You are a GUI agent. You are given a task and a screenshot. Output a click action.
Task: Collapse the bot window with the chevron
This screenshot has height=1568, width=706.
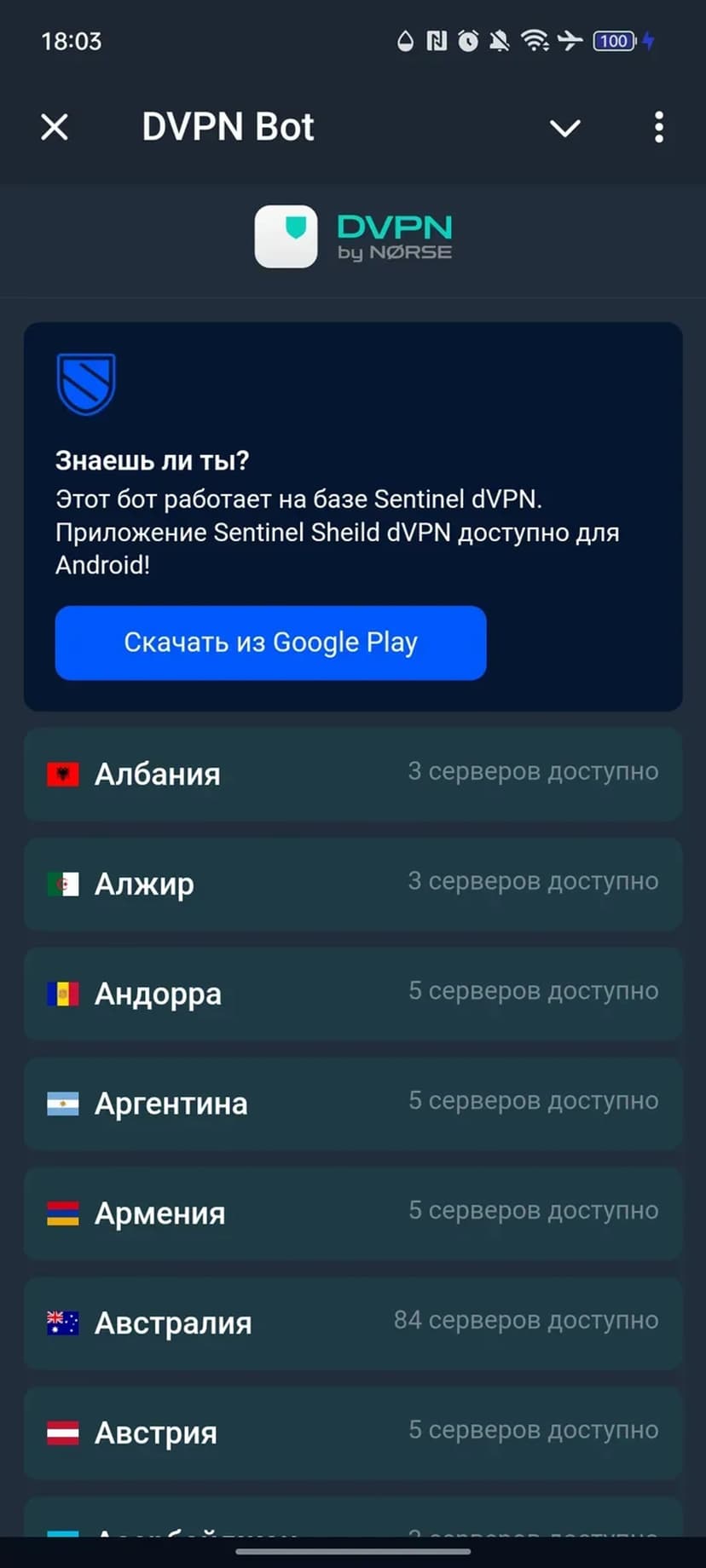[564, 128]
